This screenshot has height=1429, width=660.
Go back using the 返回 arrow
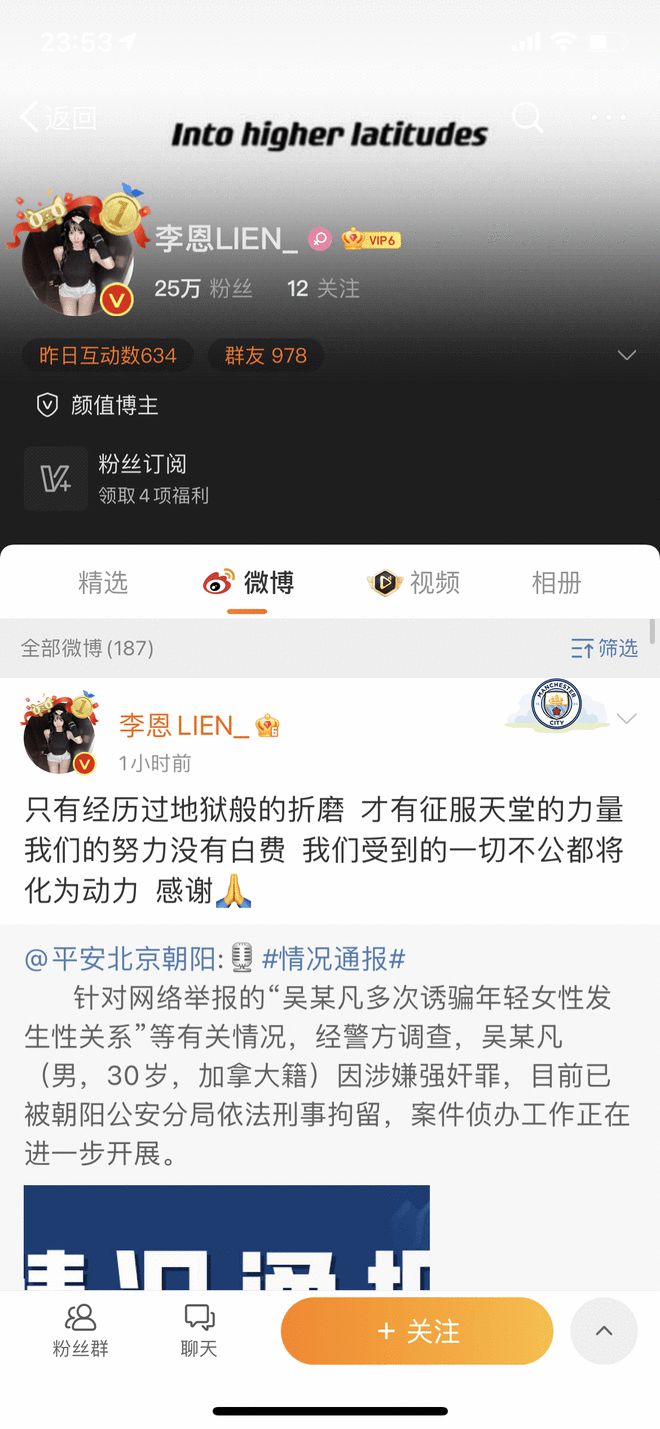(56, 118)
